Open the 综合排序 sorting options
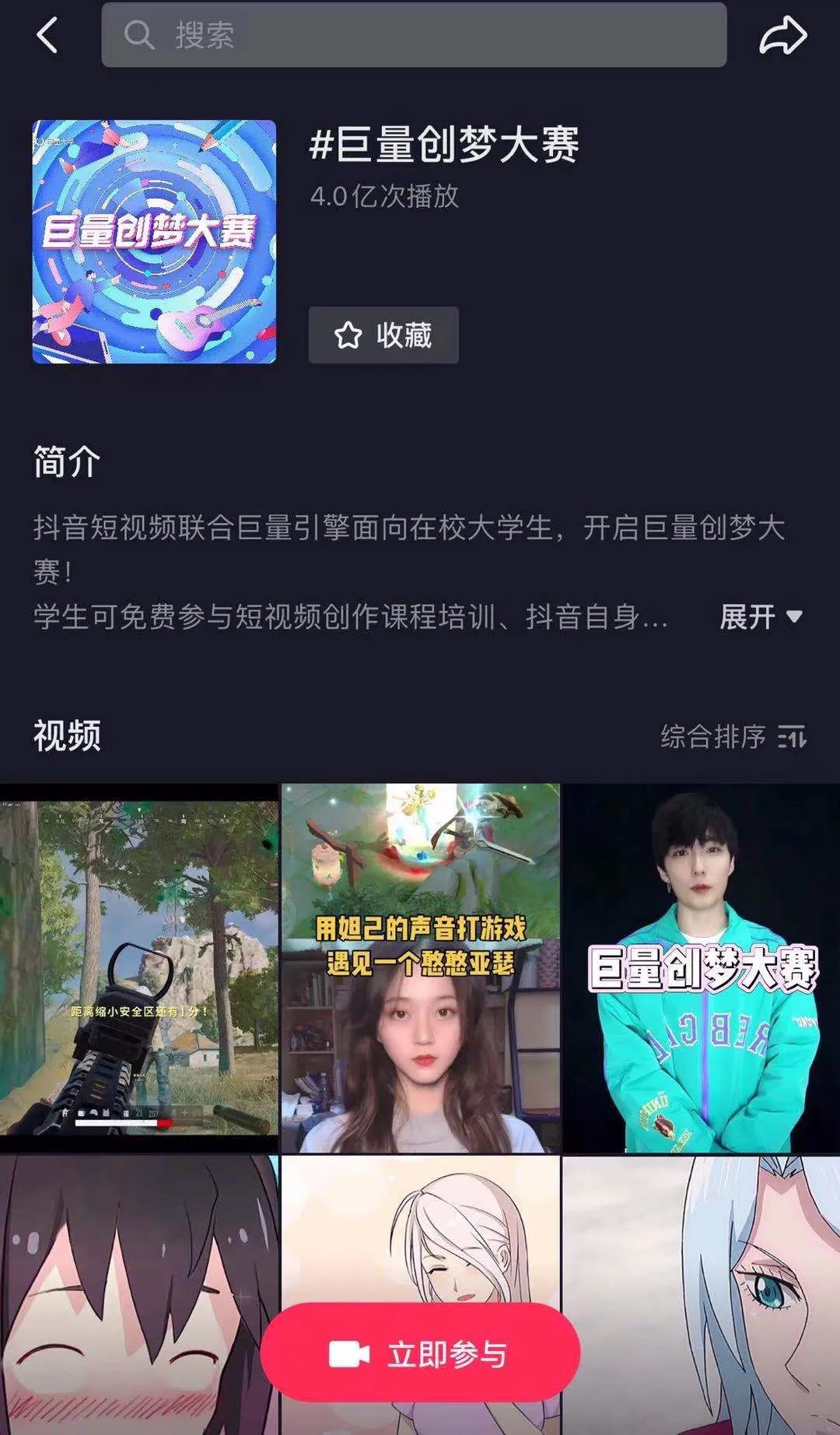This screenshot has height=1435, width=840. (x=733, y=736)
